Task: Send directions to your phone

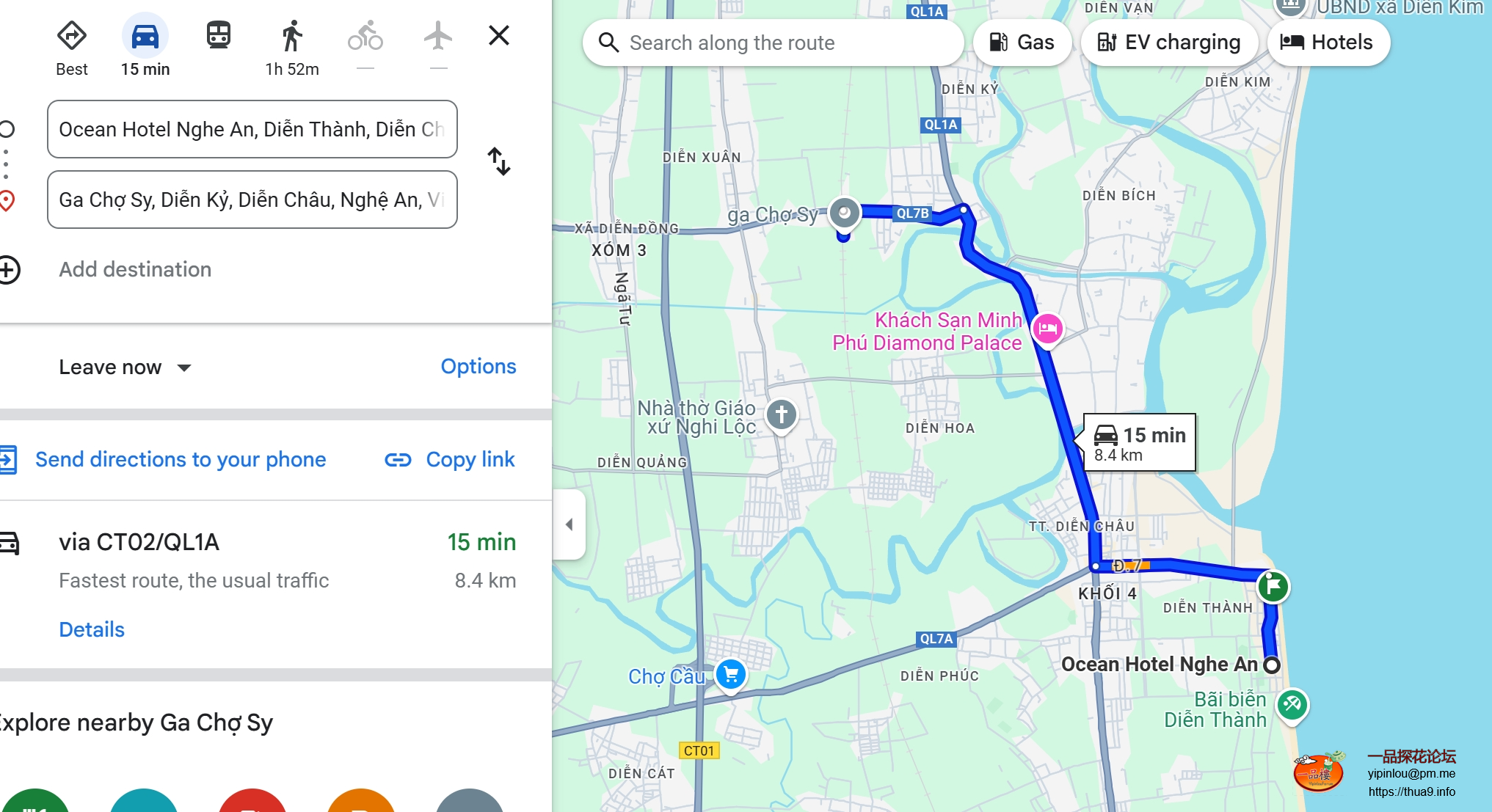Action: (x=180, y=460)
